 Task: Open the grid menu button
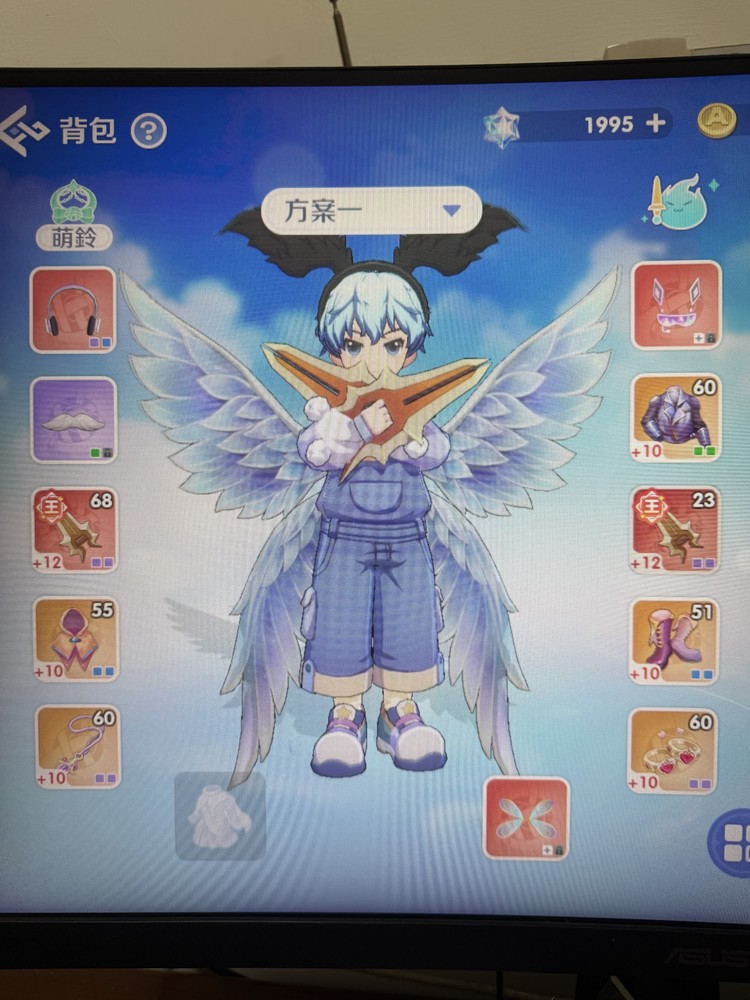coord(733,842)
